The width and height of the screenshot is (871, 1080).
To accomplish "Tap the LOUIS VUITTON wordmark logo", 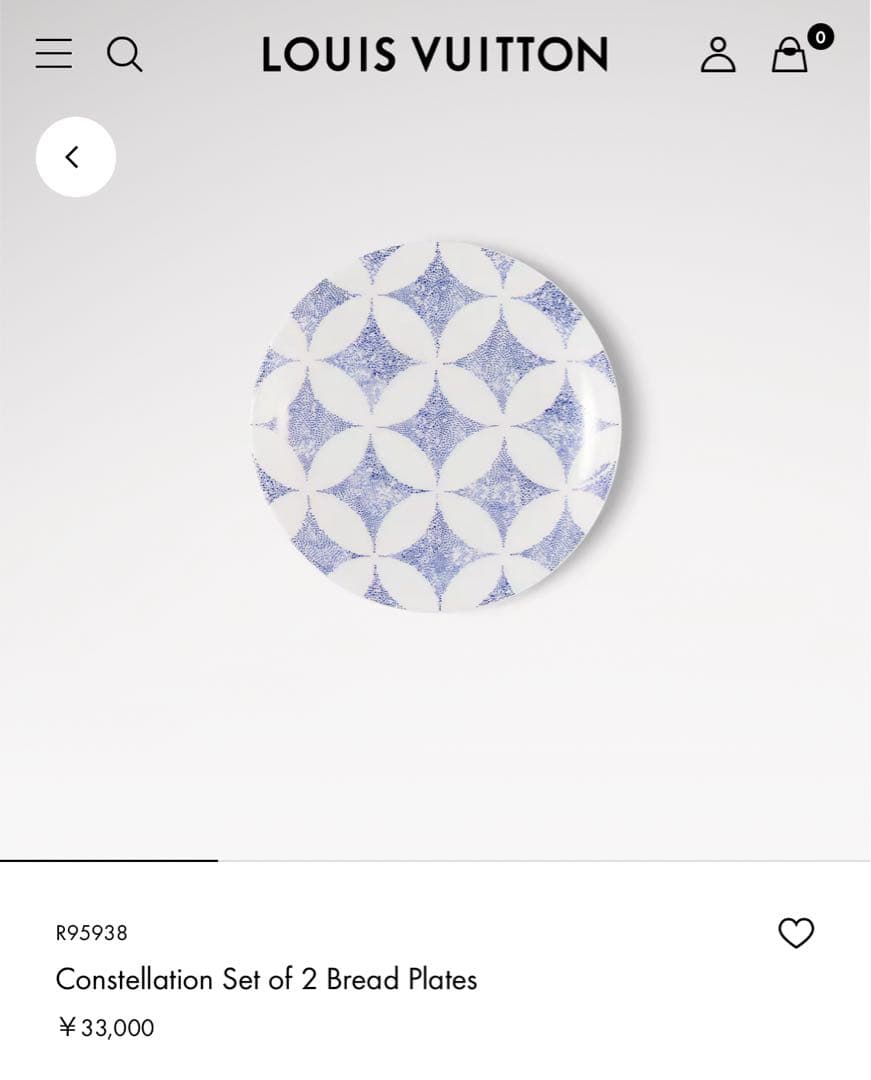I will pyautogui.click(x=435, y=55).
